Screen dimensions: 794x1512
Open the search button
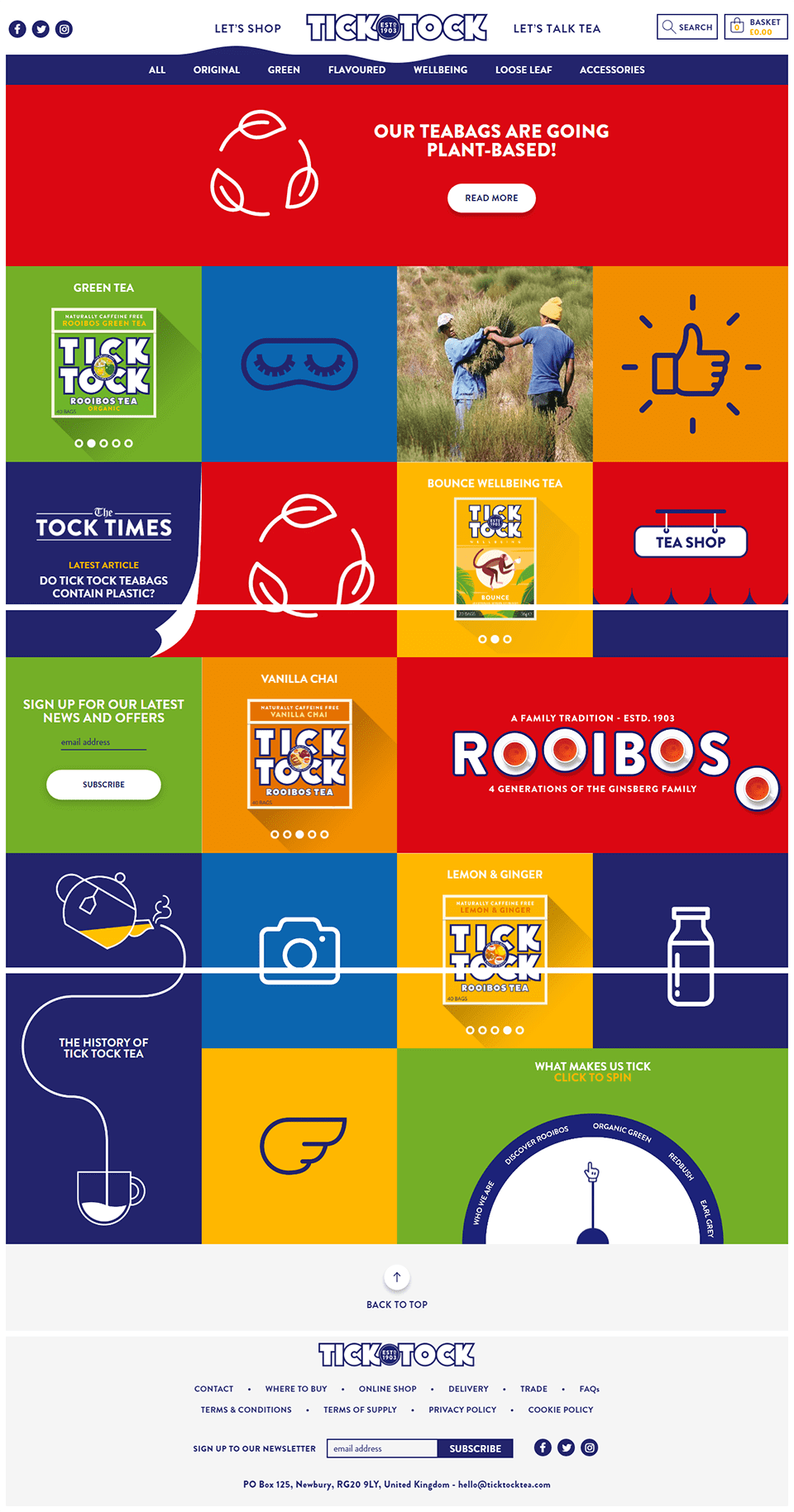tap(686, 27)
